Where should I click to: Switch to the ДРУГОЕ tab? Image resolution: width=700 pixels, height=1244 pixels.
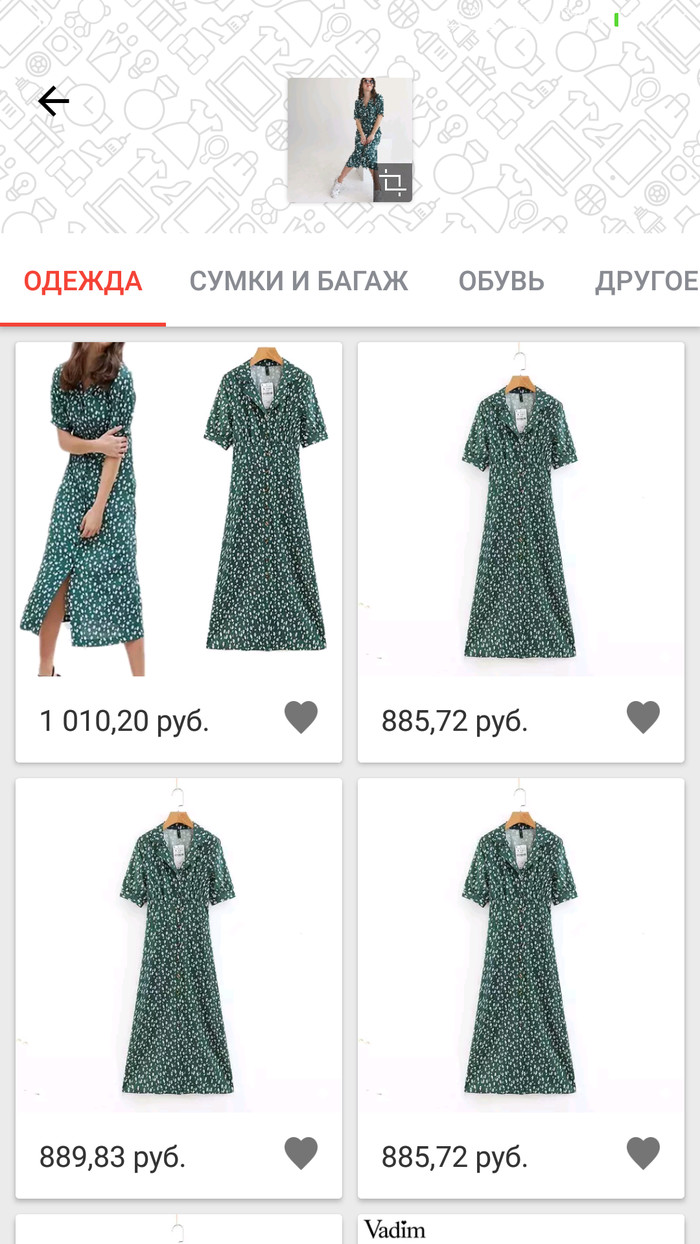[646, 281]
